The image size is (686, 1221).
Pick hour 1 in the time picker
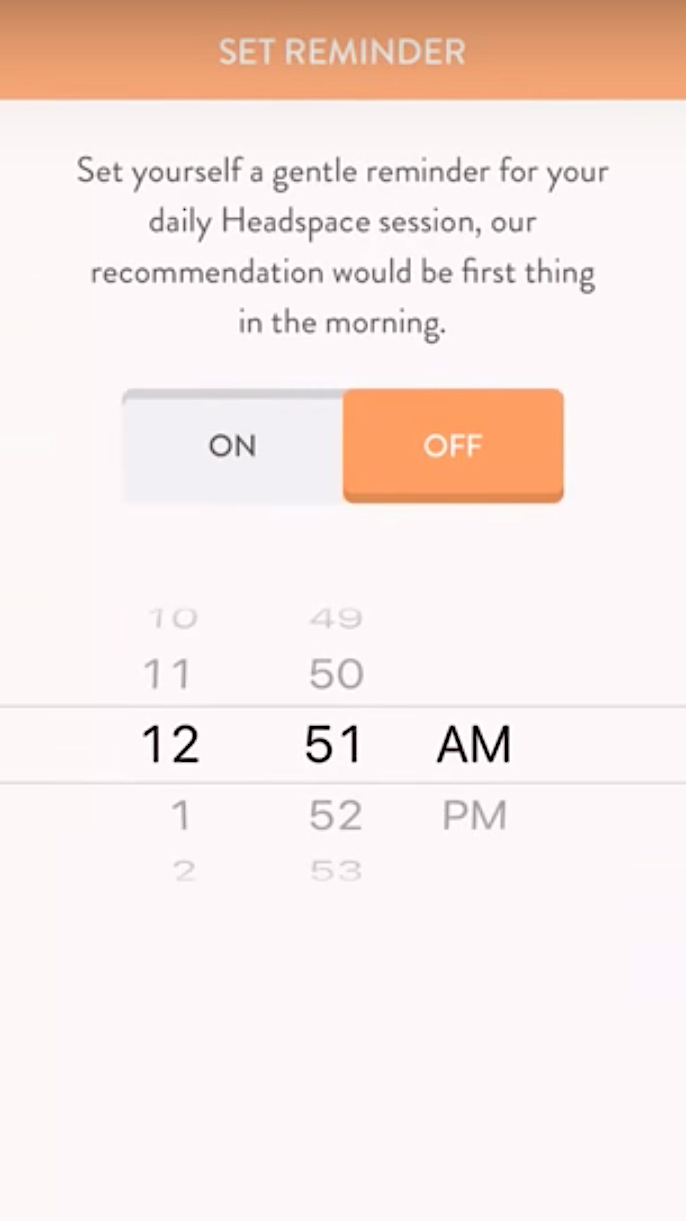tap(180, 817)
